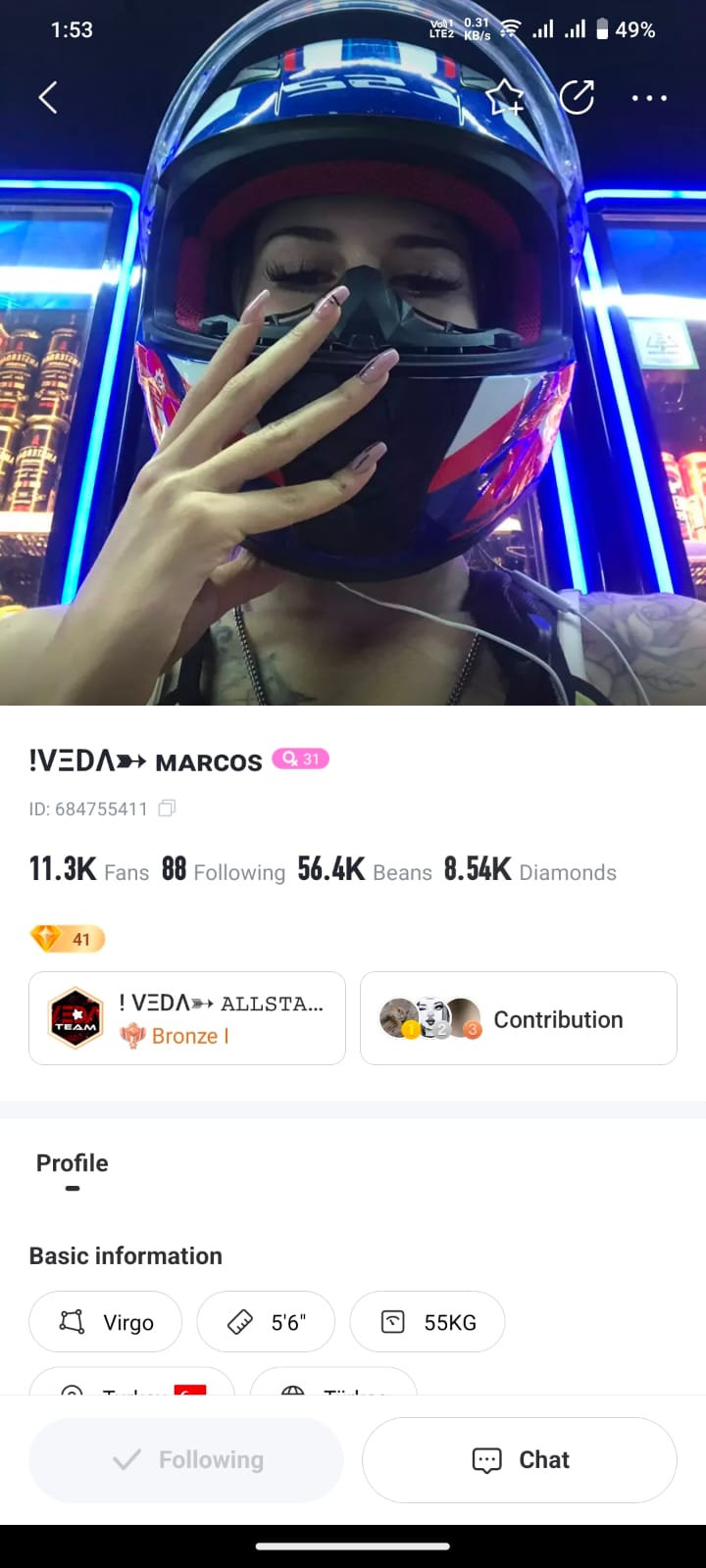Image resolution: width=706 pixels, height=1568 pixels.
Task: Select the Profile tab
Action: point(73,1163)
